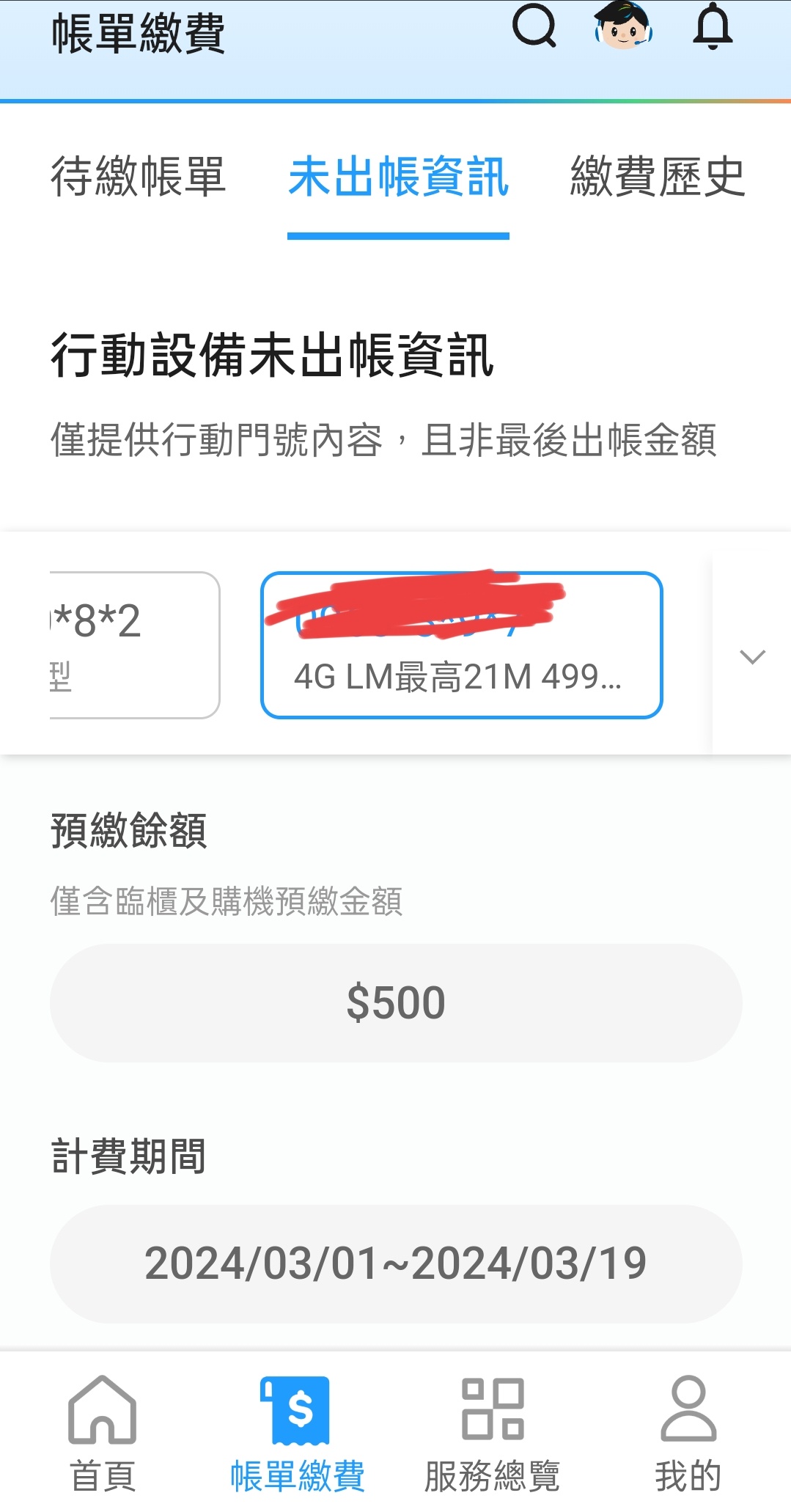Image resolution: width=791 pixels, height=1512 pixels.
Task: Expand the phone number list chevron
Action: coord(752,656)
